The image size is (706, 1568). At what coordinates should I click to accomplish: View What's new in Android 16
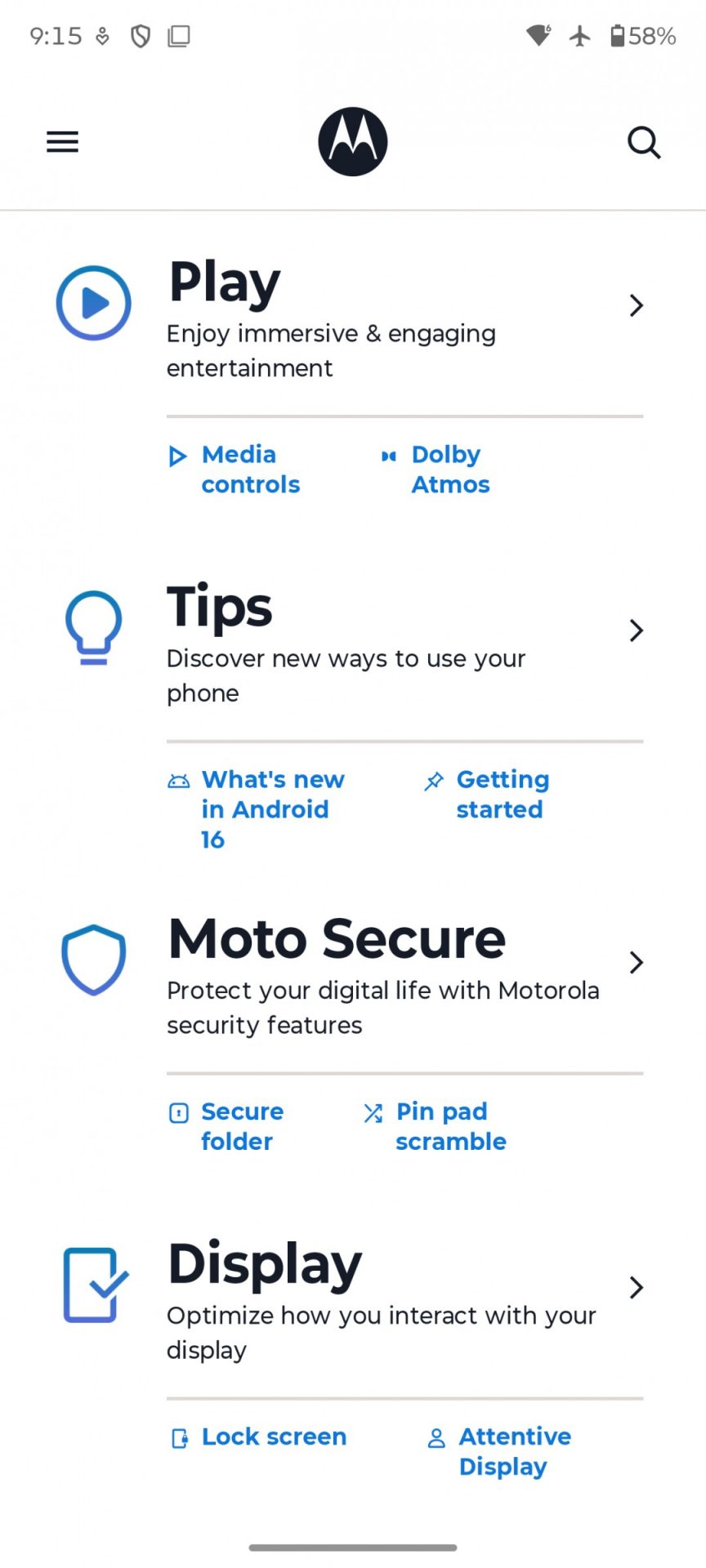272,808
